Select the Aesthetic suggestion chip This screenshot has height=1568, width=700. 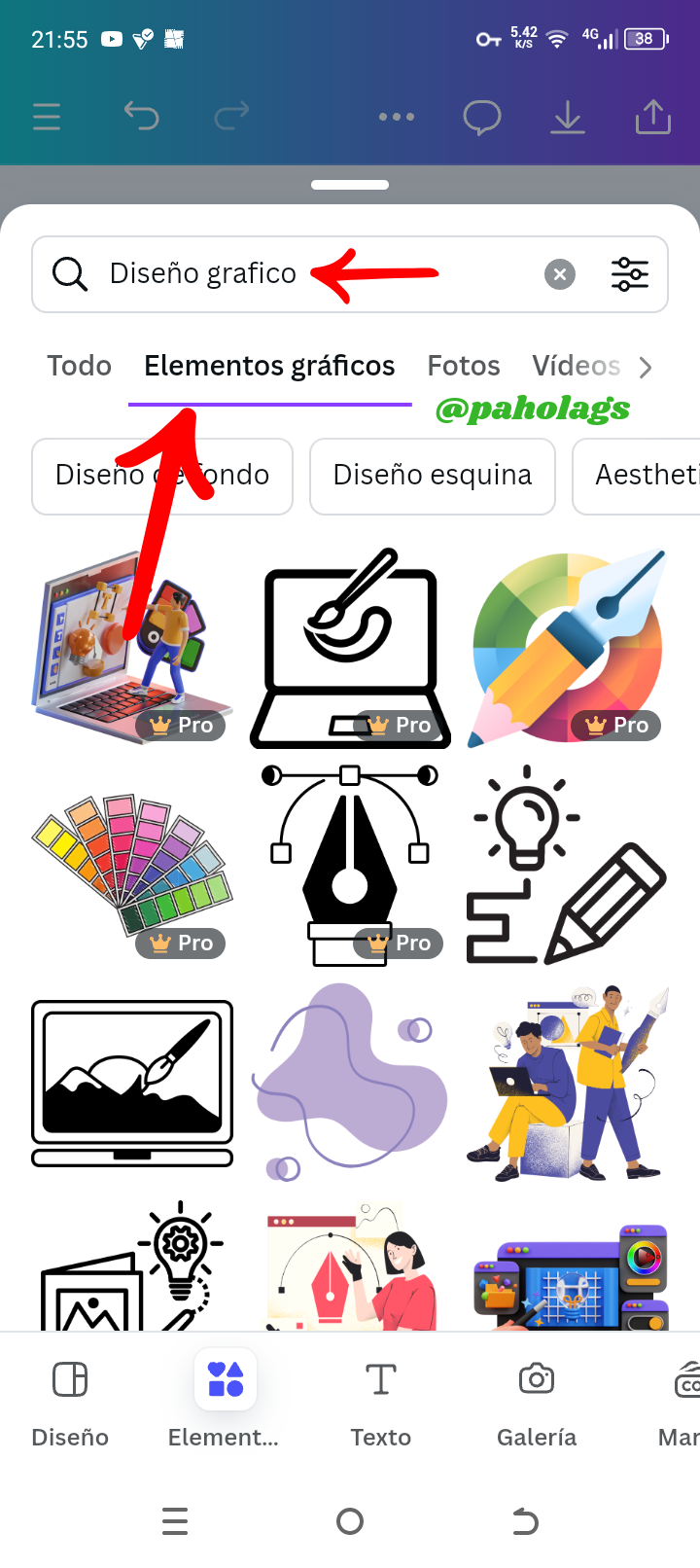pyautogui.click(x=637, y=476)
